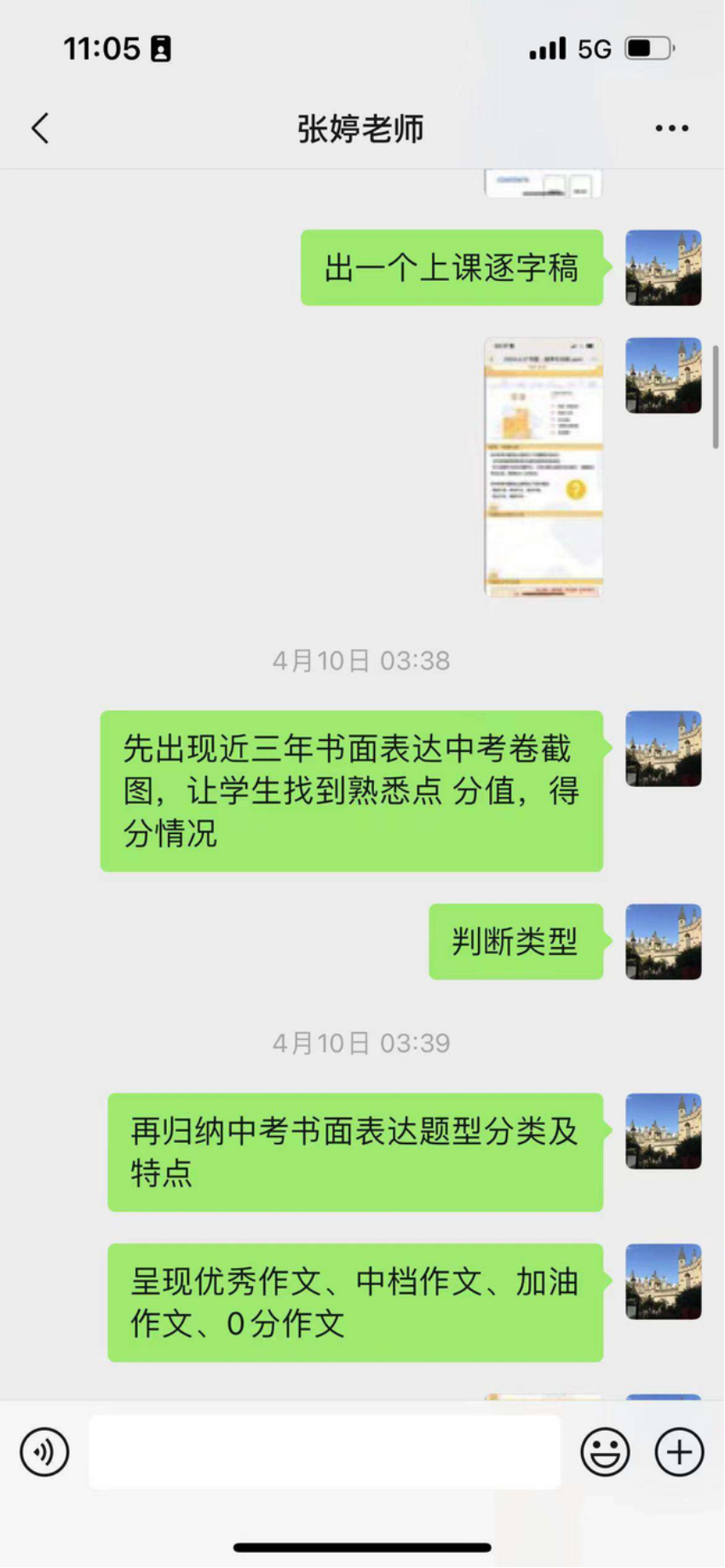Tap the 5G indicator in the status bar
The height and width of the screenshot is (1568, 725).
click(595, 49)
